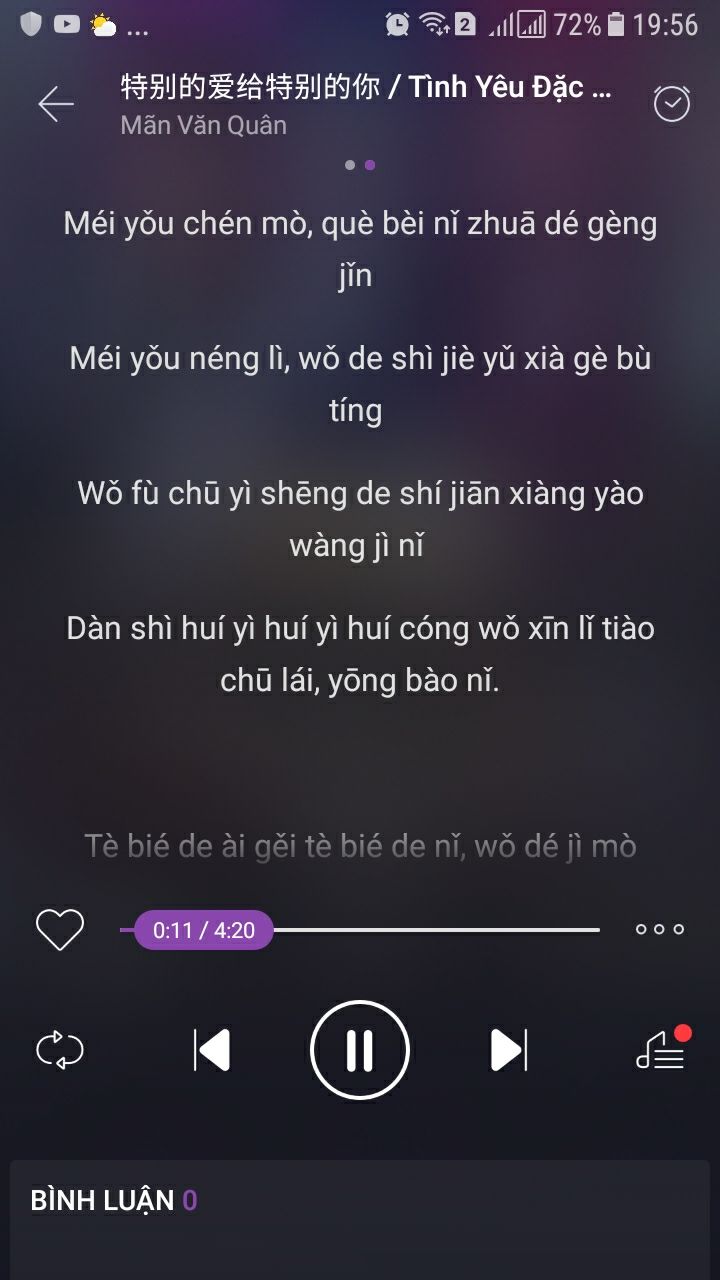Toggle the repeat mode
The height and width of the screenshot is (1280, 720).
[x=60, y=1050]
